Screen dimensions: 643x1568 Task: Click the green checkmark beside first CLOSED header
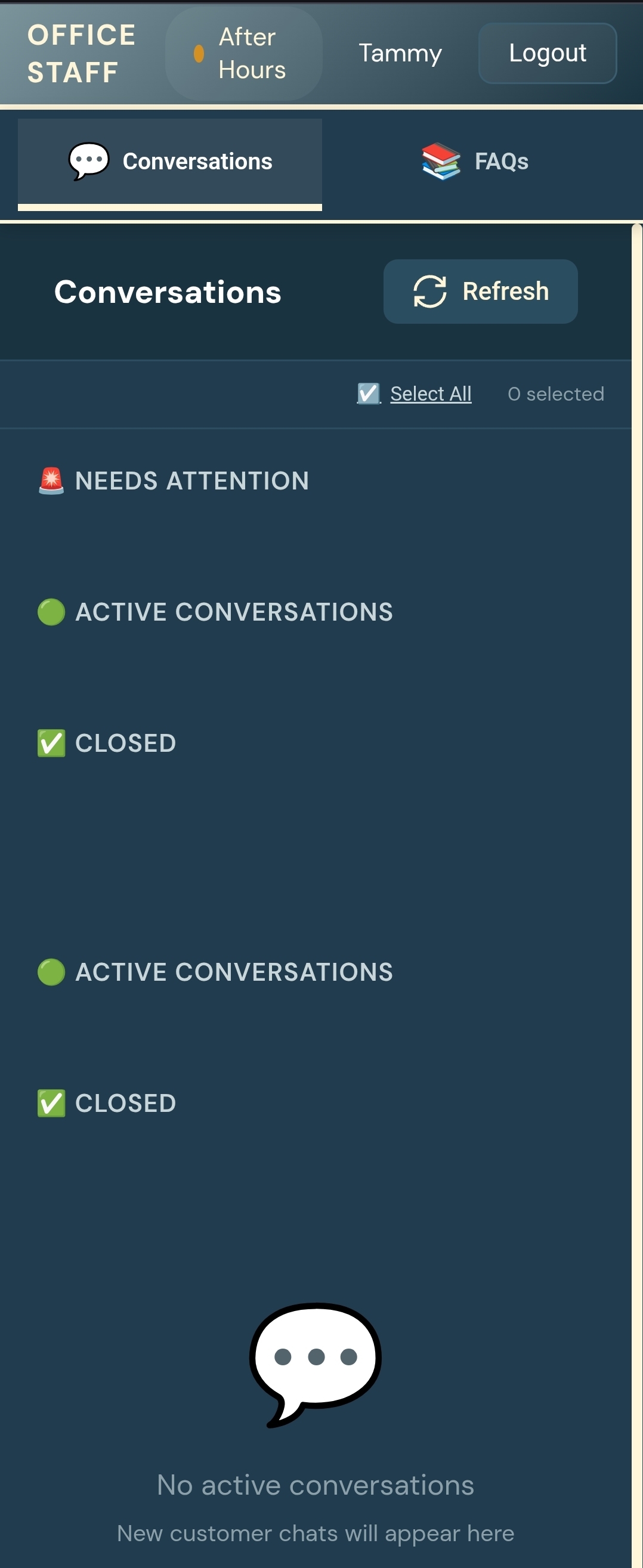coord(51,742)
